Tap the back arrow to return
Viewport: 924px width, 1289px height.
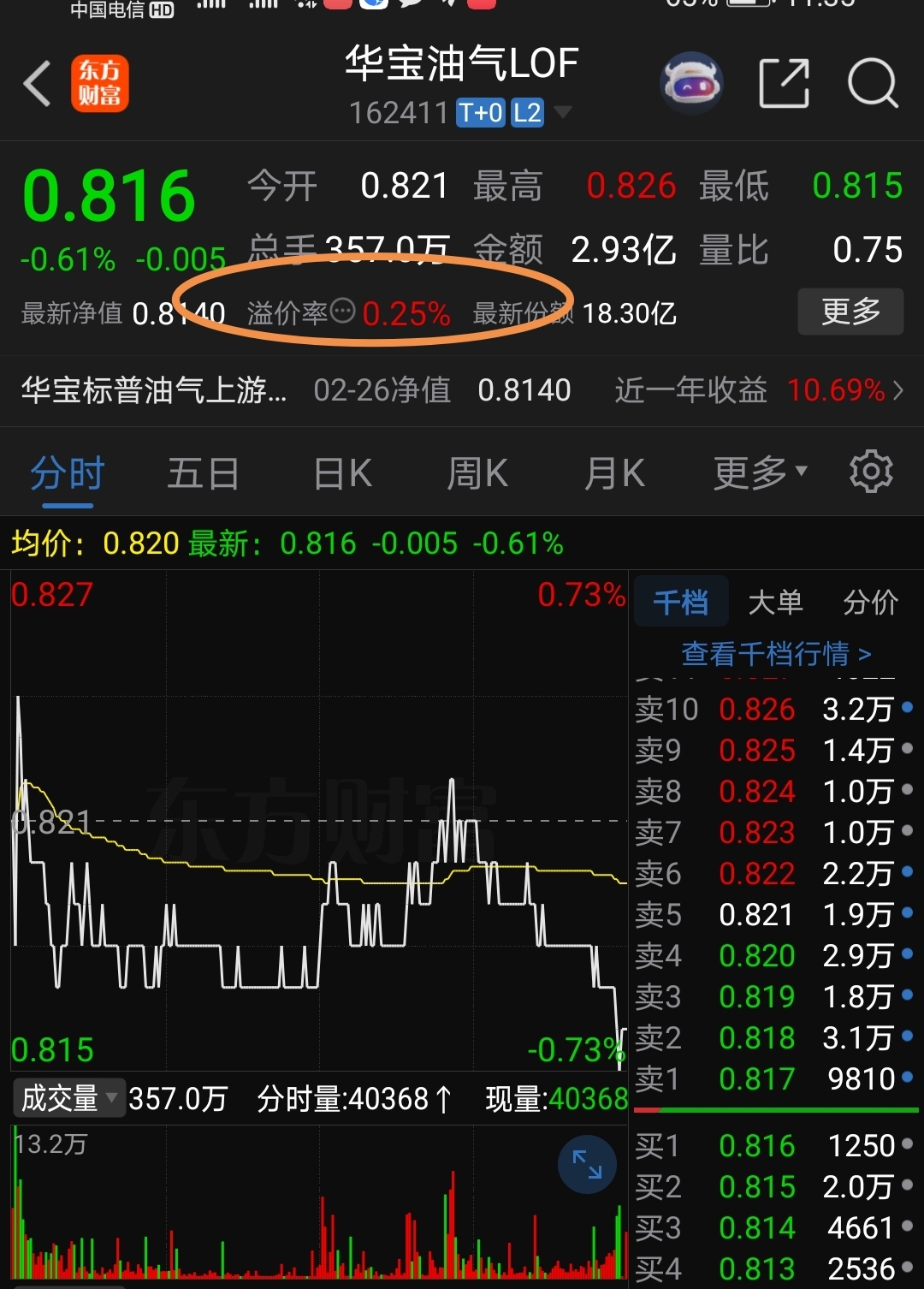click(x=37, y=83)
